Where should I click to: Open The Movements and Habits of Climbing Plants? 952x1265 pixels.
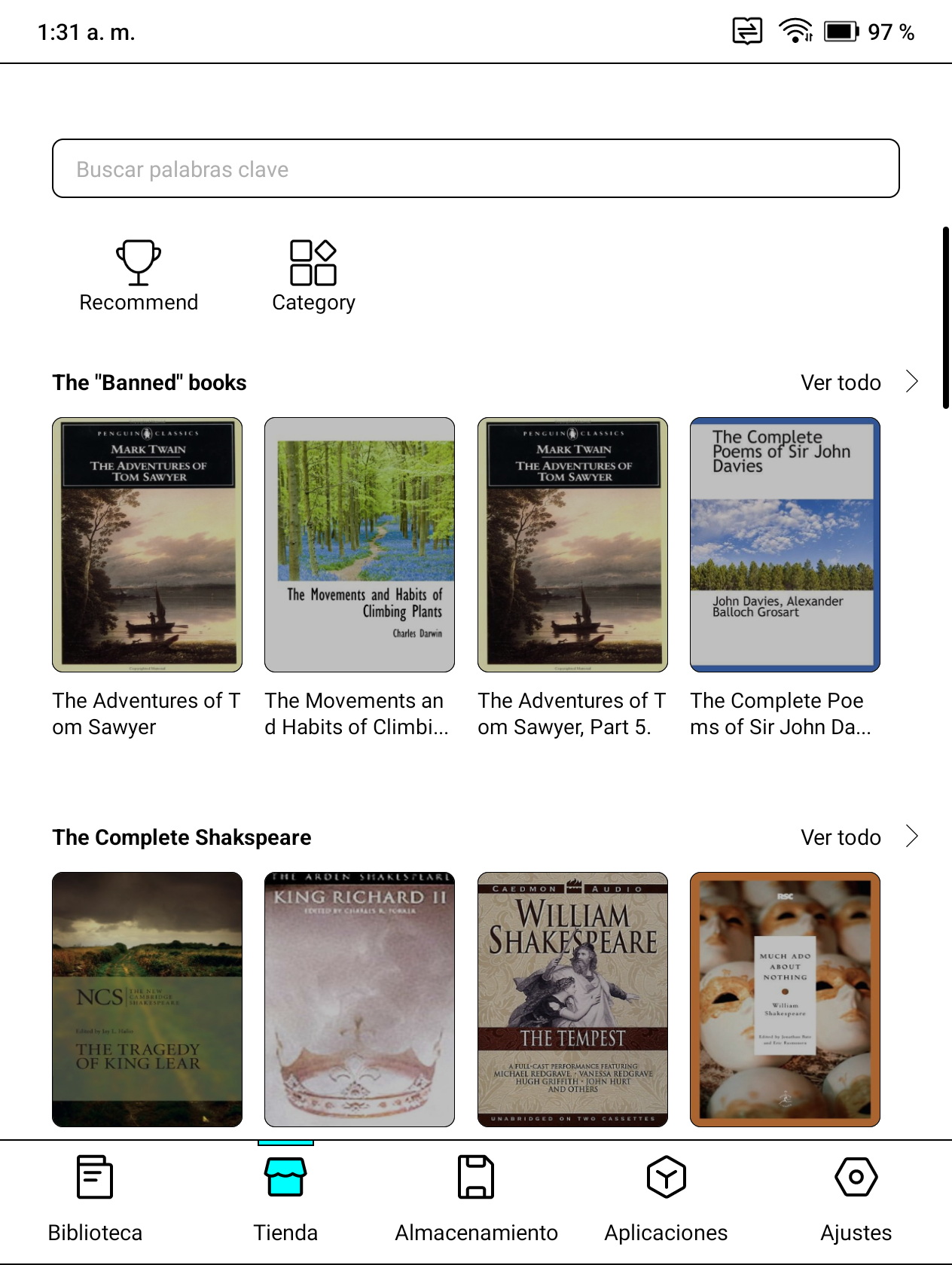(359, 544)
